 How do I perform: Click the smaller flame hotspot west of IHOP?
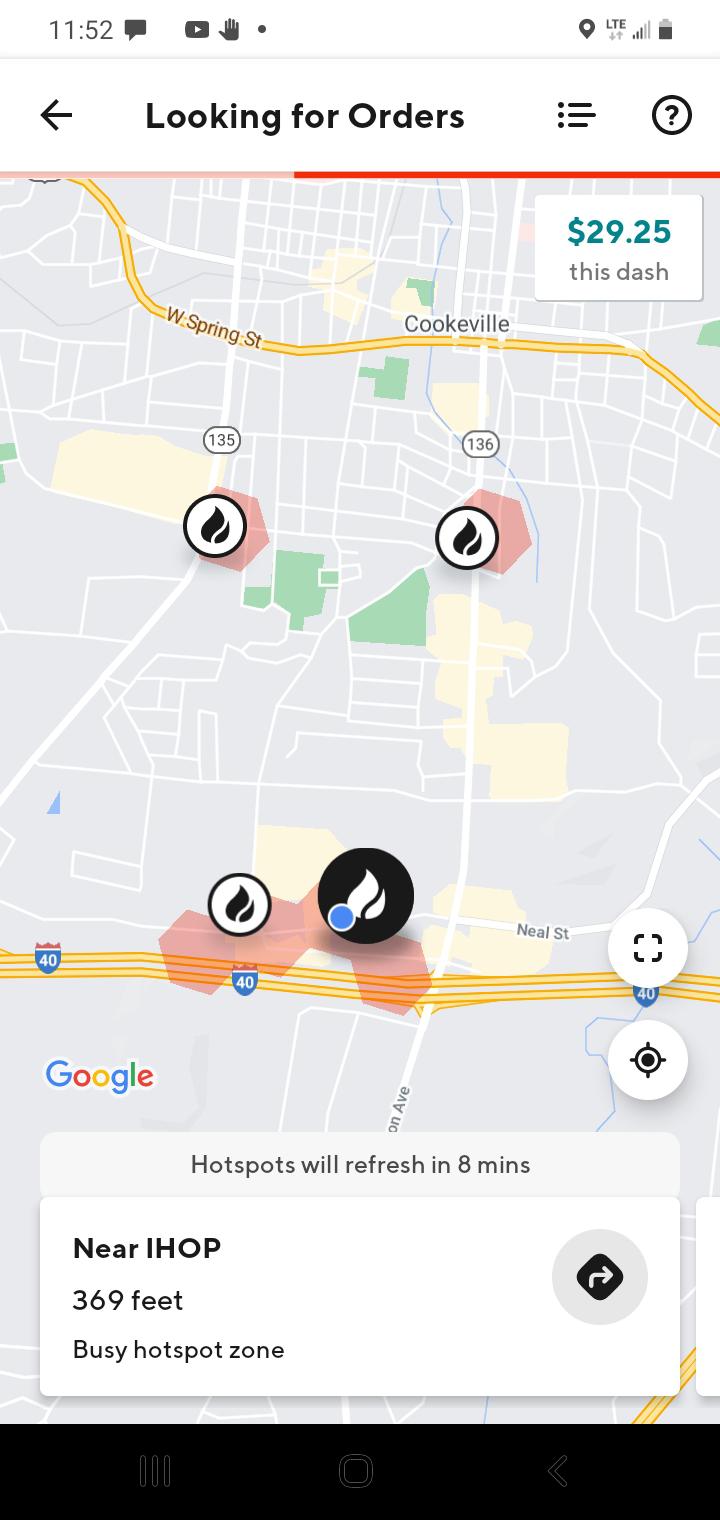click(x=240, y=904)
